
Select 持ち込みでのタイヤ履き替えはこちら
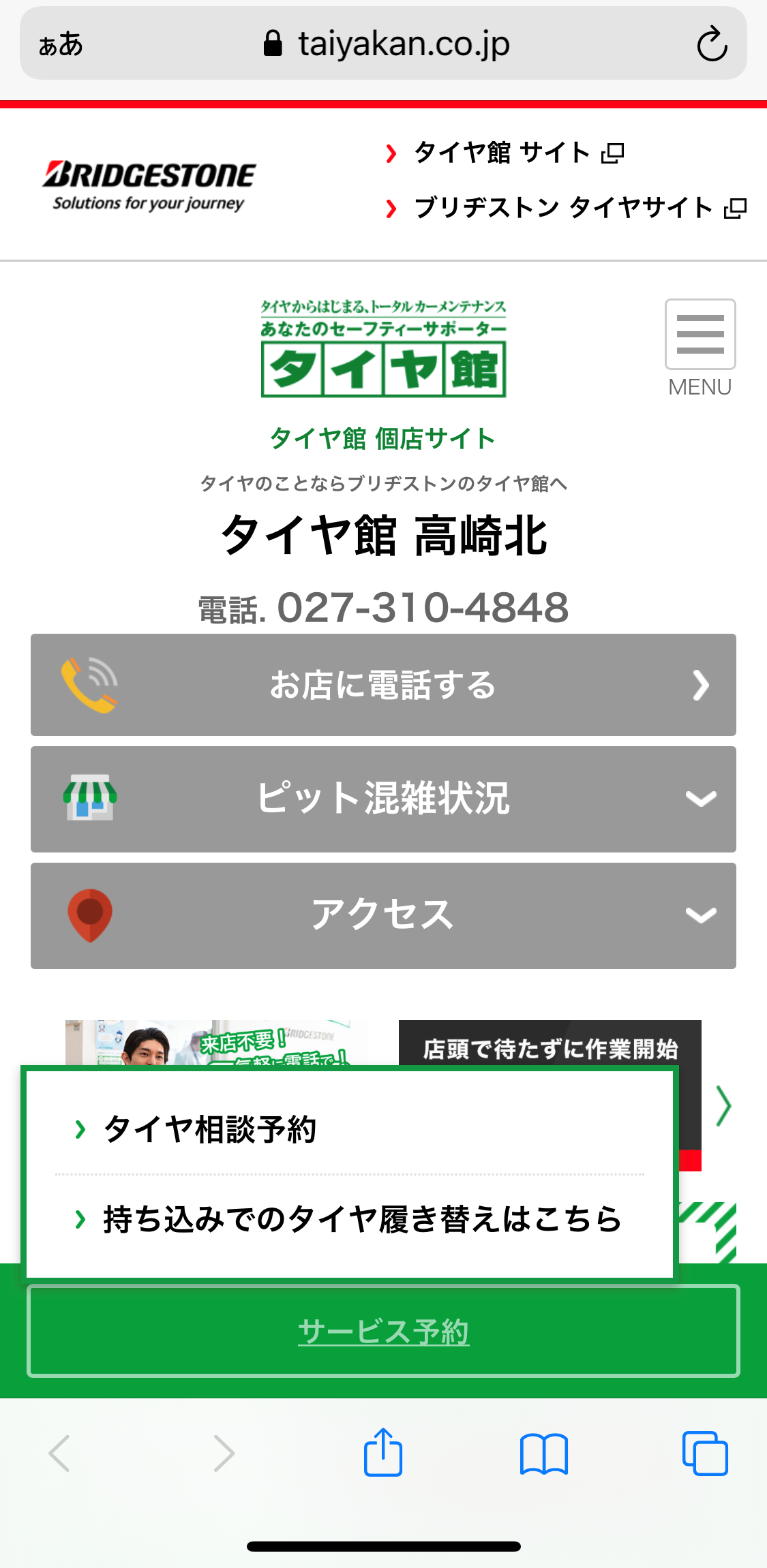tap(361, 1219)
